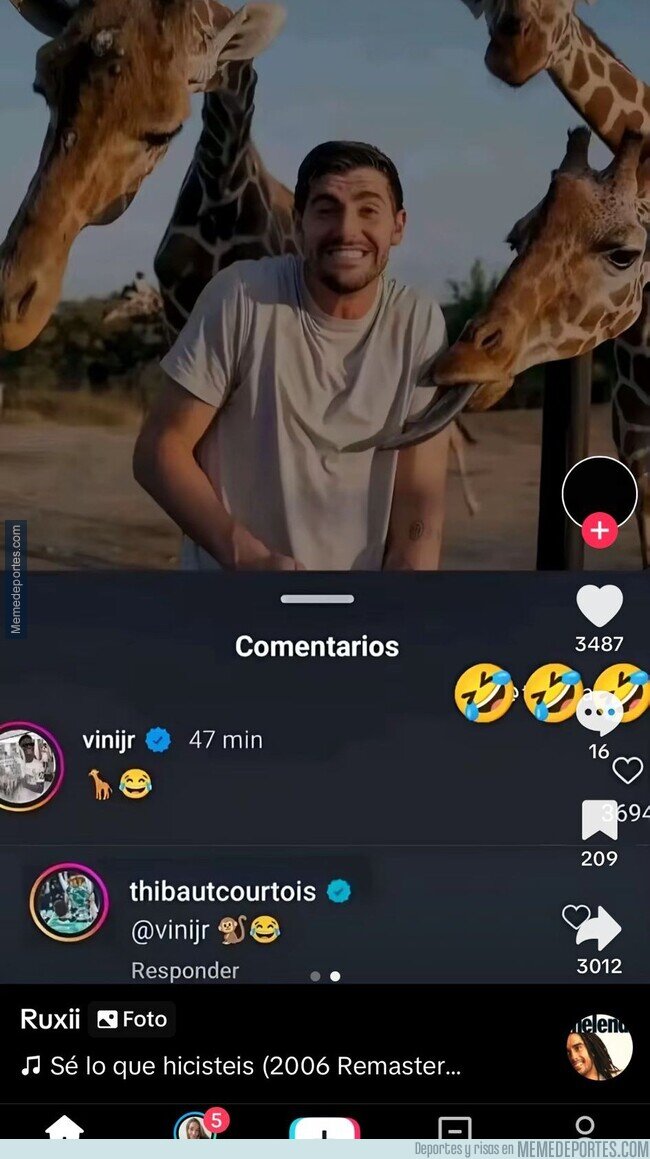Image resolution: width=650 pixels, height=1159 pixels.
Task: Open thibautcourtois's profile from his reply
Action: (x=69, y=902)
